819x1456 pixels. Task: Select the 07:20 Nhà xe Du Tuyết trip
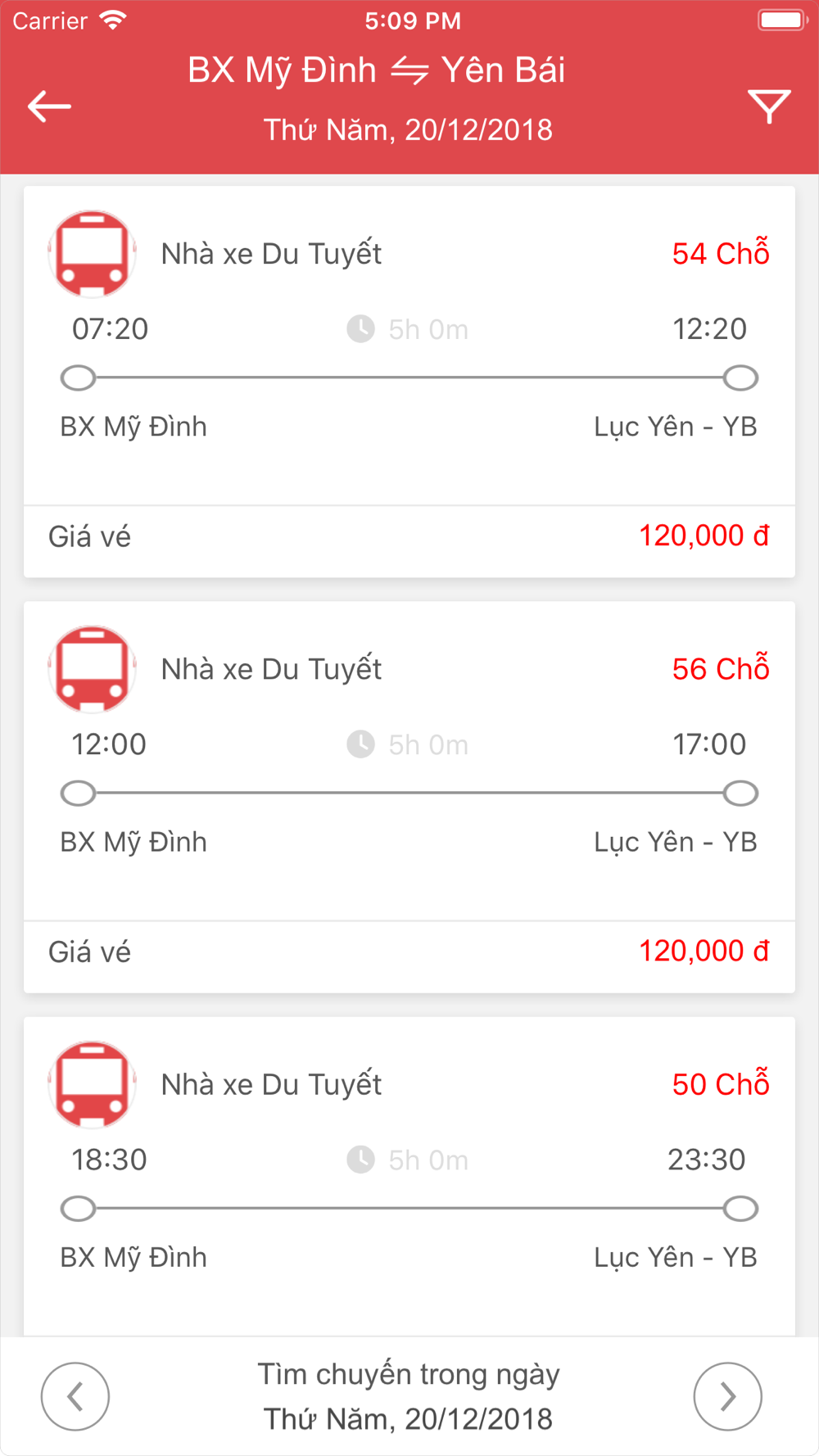coord(409,382)
